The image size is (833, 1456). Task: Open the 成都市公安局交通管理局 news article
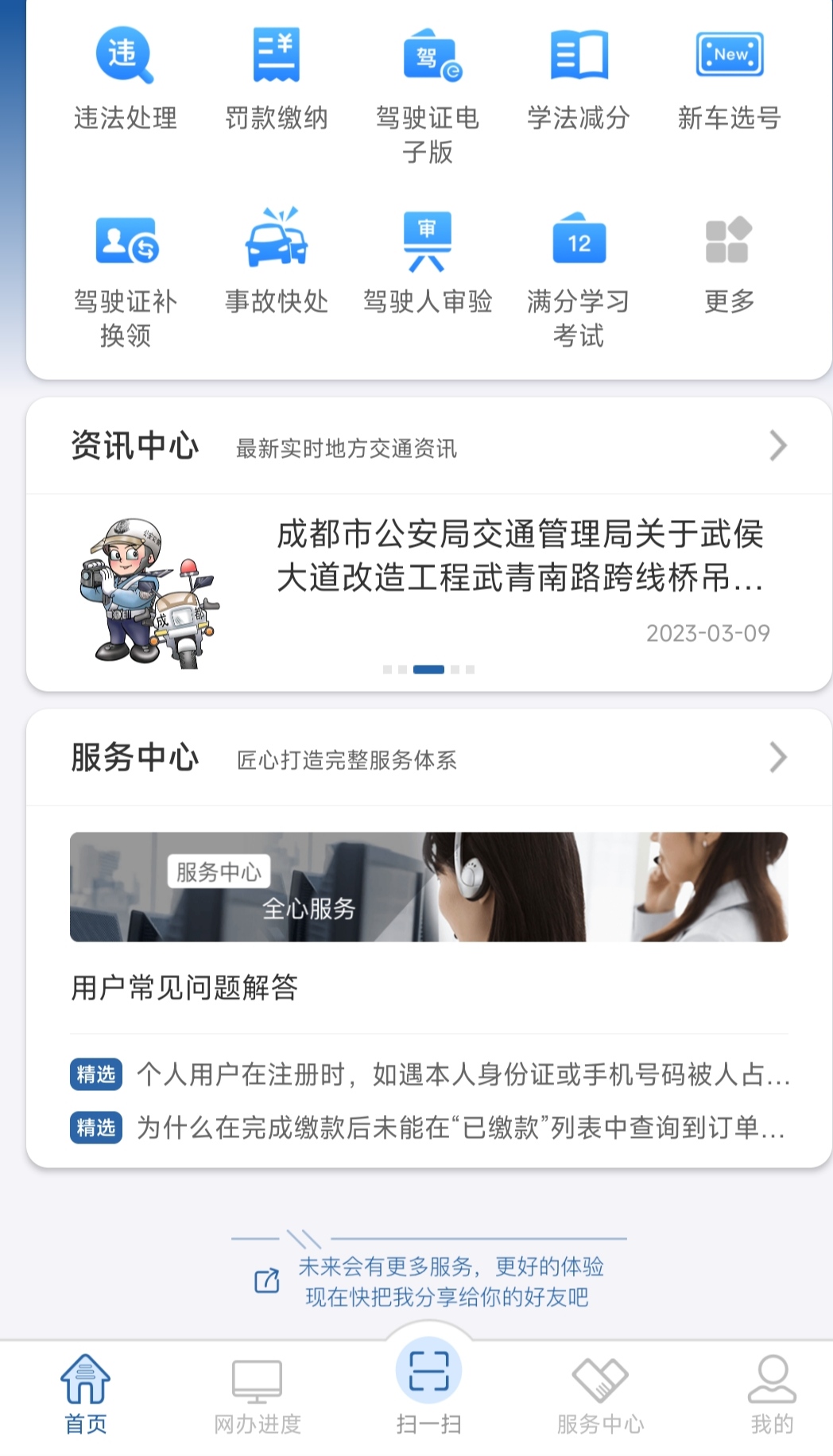520,557
